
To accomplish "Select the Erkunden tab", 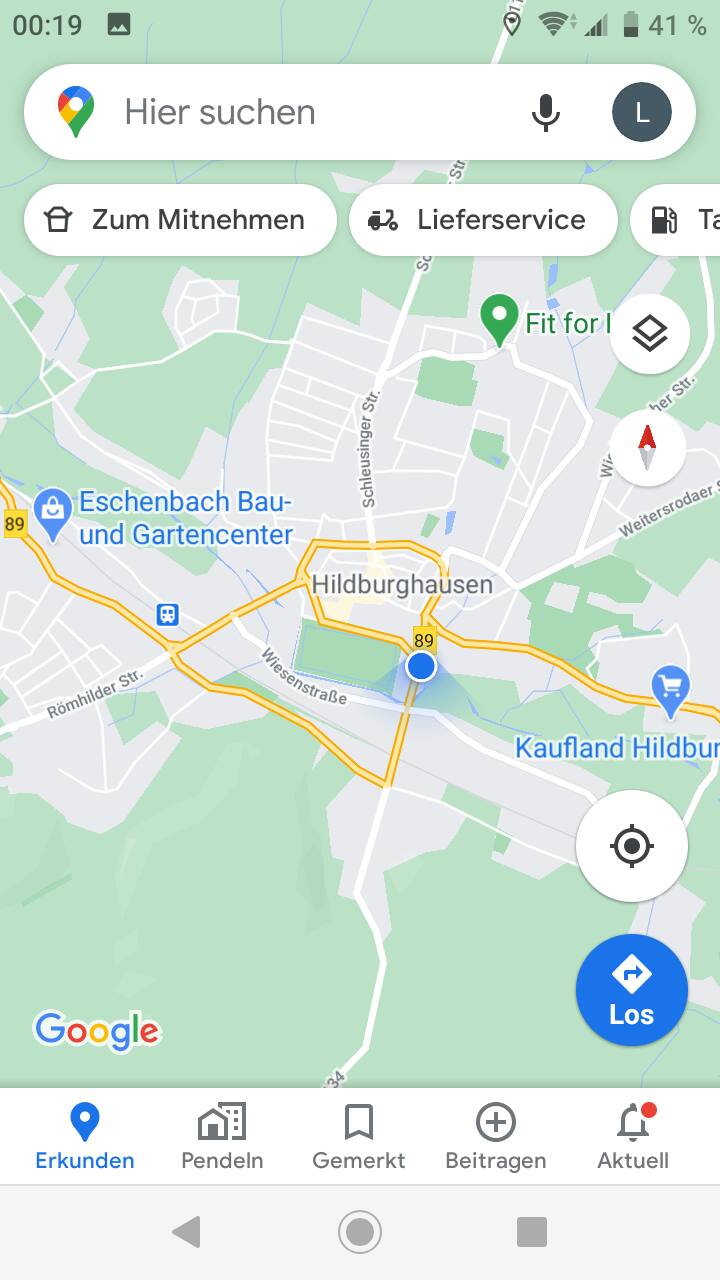I will tap(85, 1136).
